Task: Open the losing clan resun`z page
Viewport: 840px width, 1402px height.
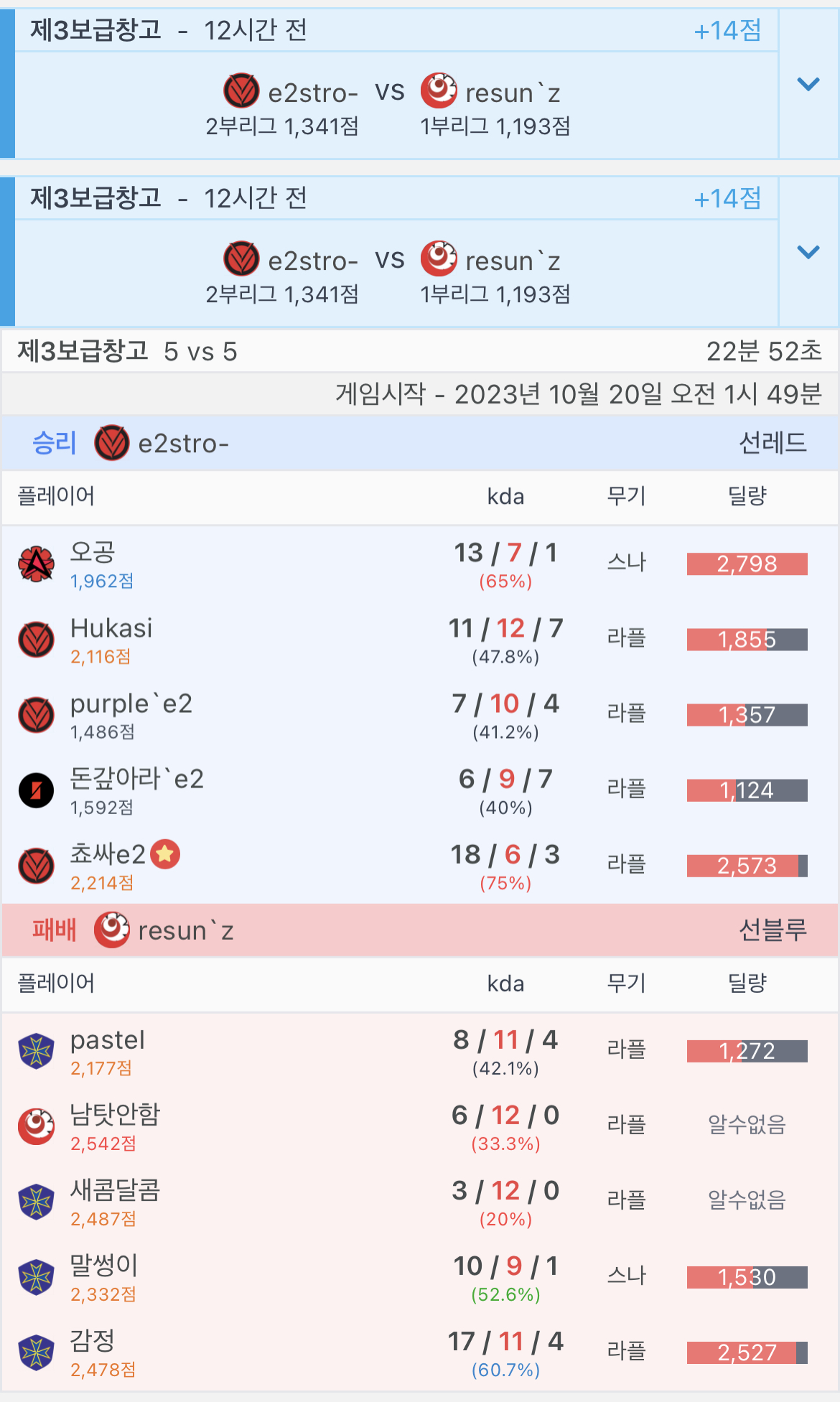Action: (x=185, y=930)
